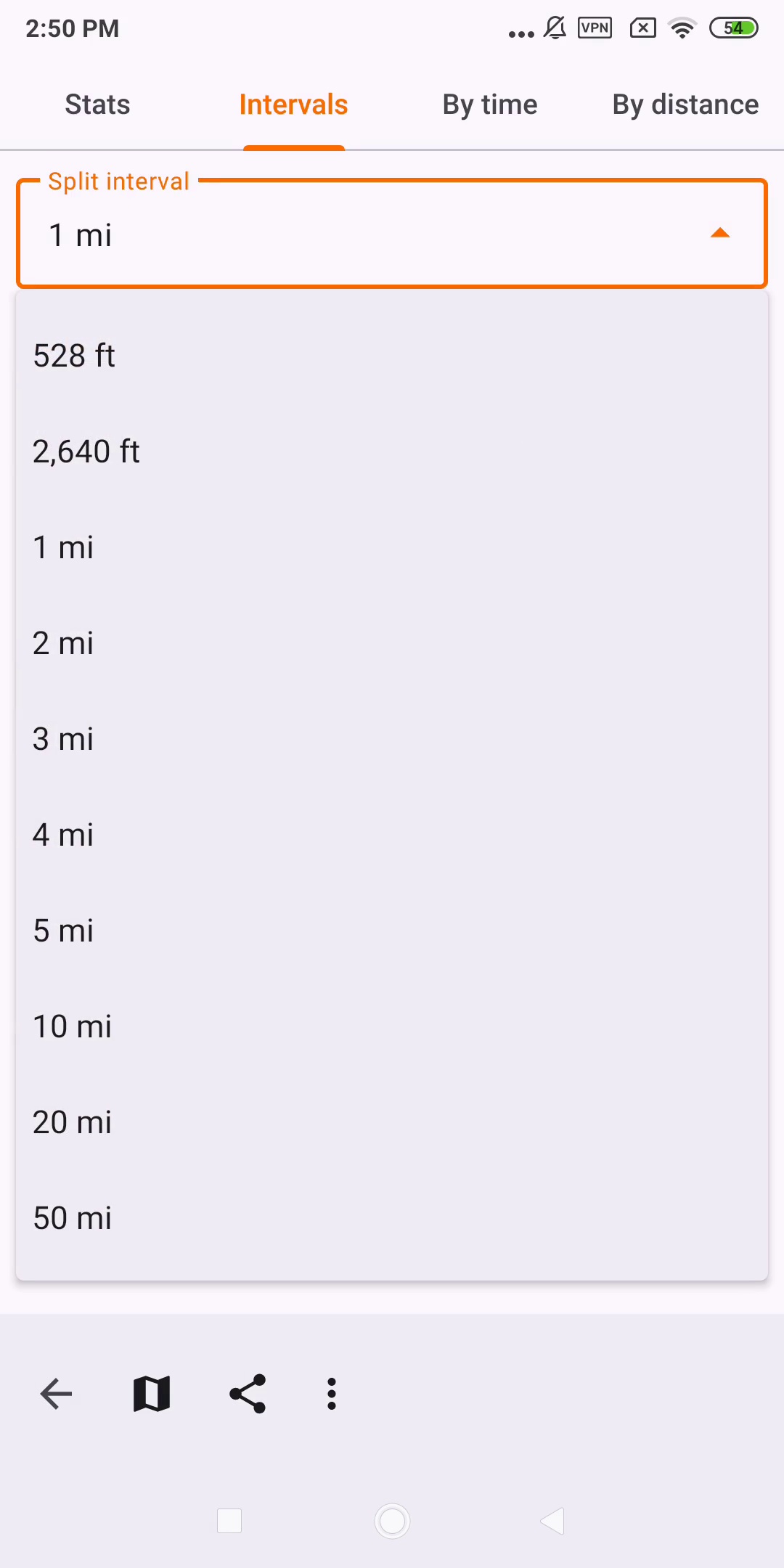
Task: Switch to the By distance tab
Action: (685, 105)
